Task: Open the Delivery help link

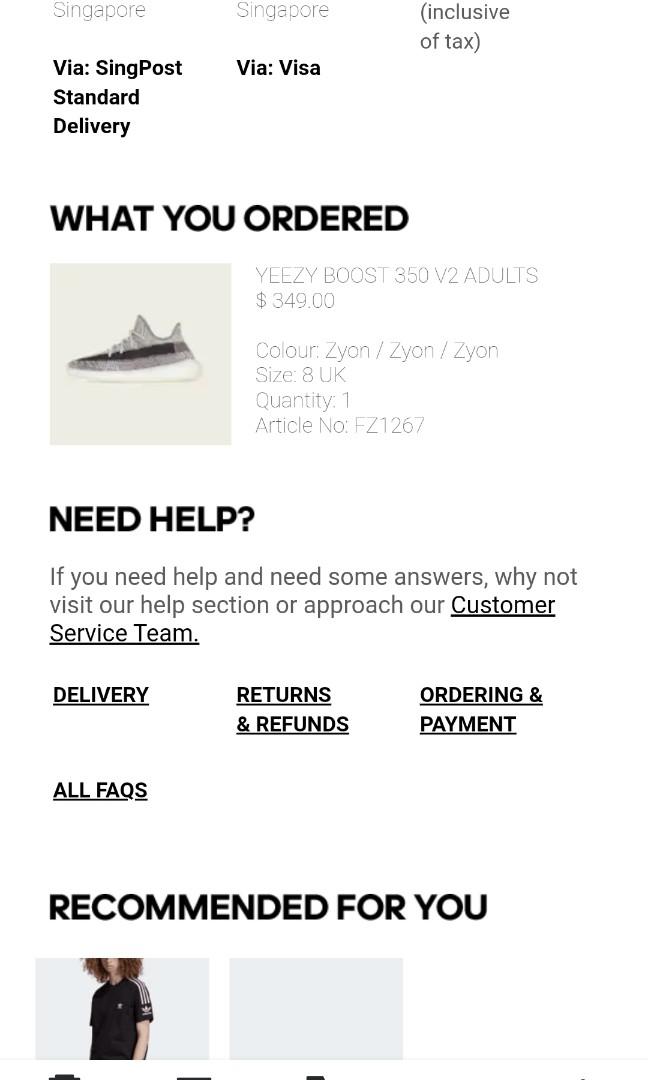Action: tap(101, 695)
